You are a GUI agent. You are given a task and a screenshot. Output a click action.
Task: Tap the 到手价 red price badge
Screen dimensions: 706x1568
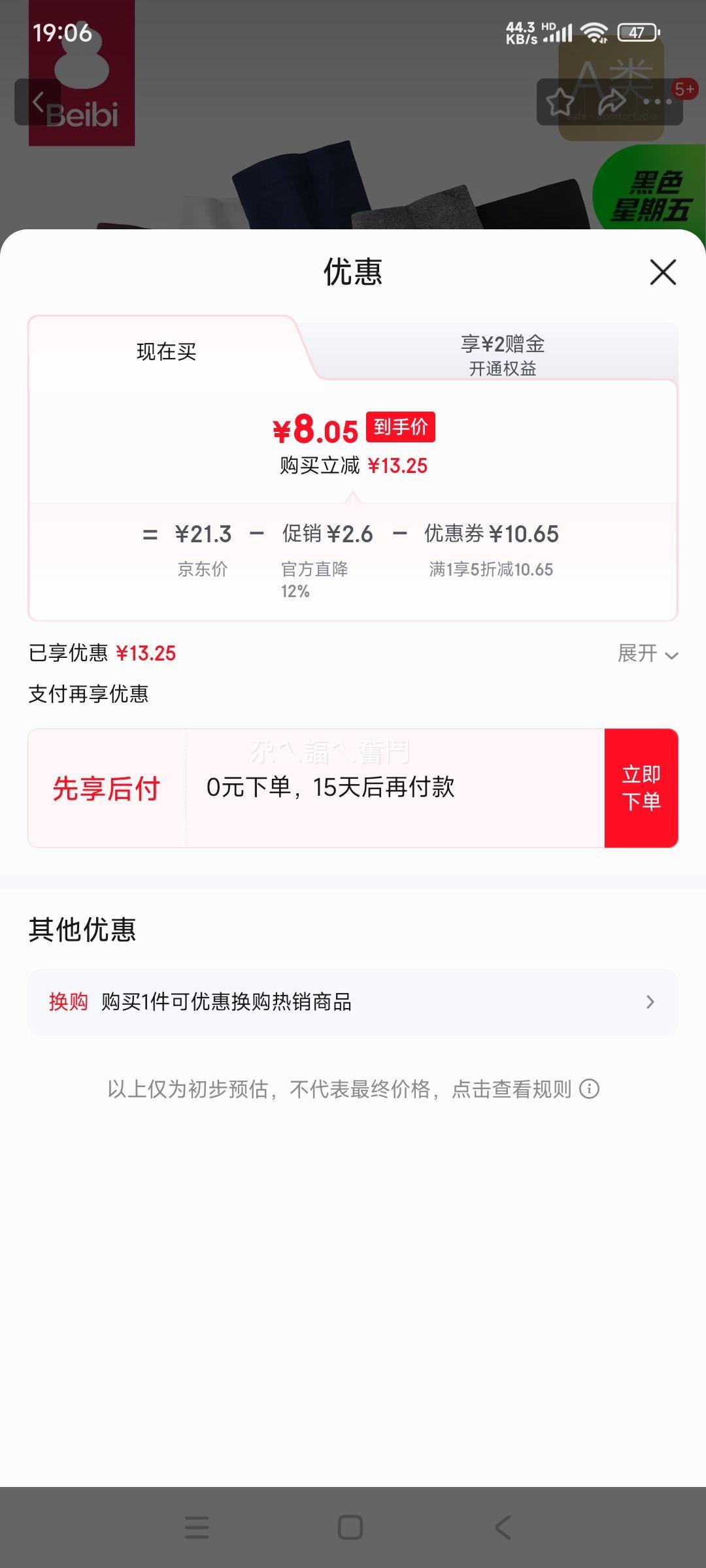401,427
